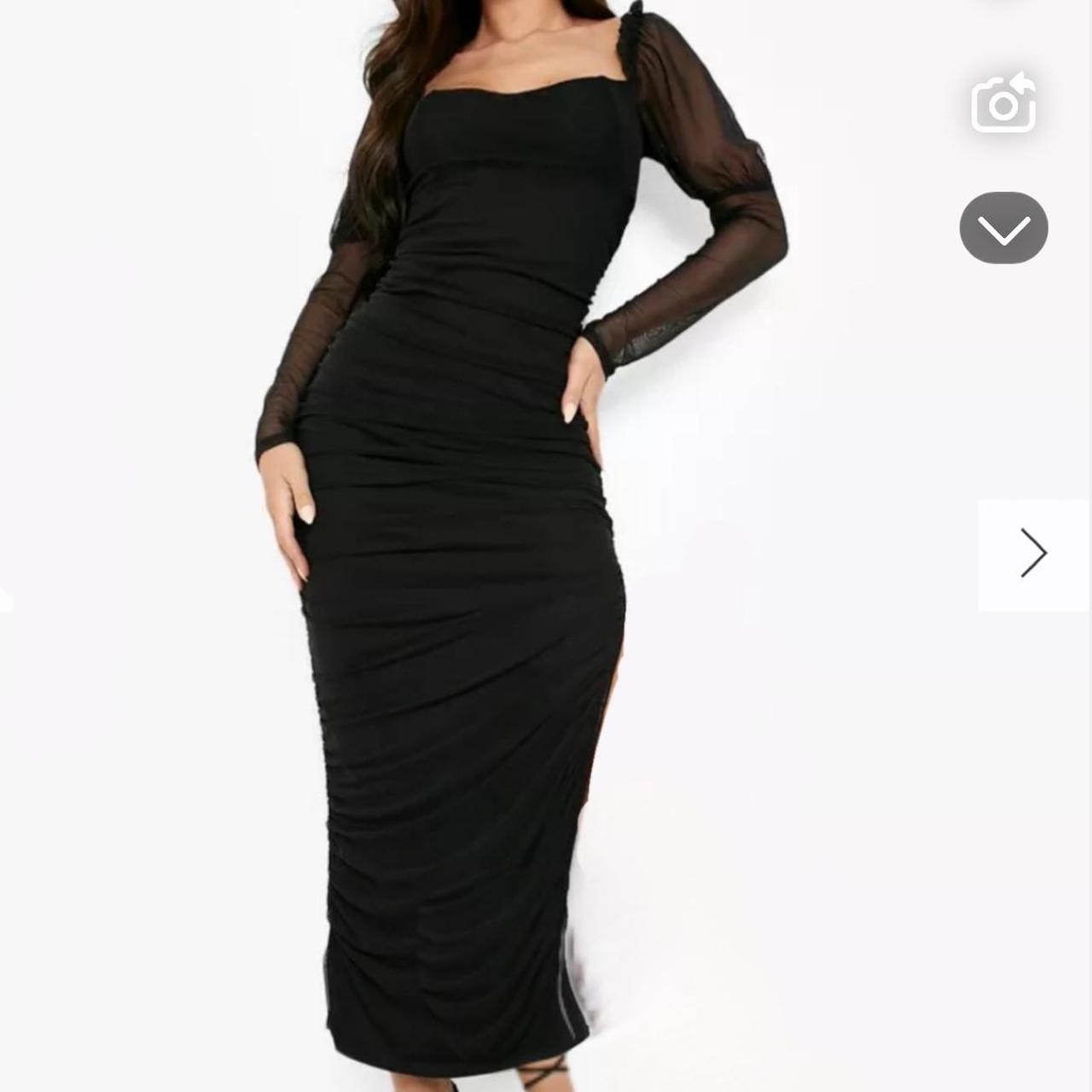Go to the next product image

1033,554
